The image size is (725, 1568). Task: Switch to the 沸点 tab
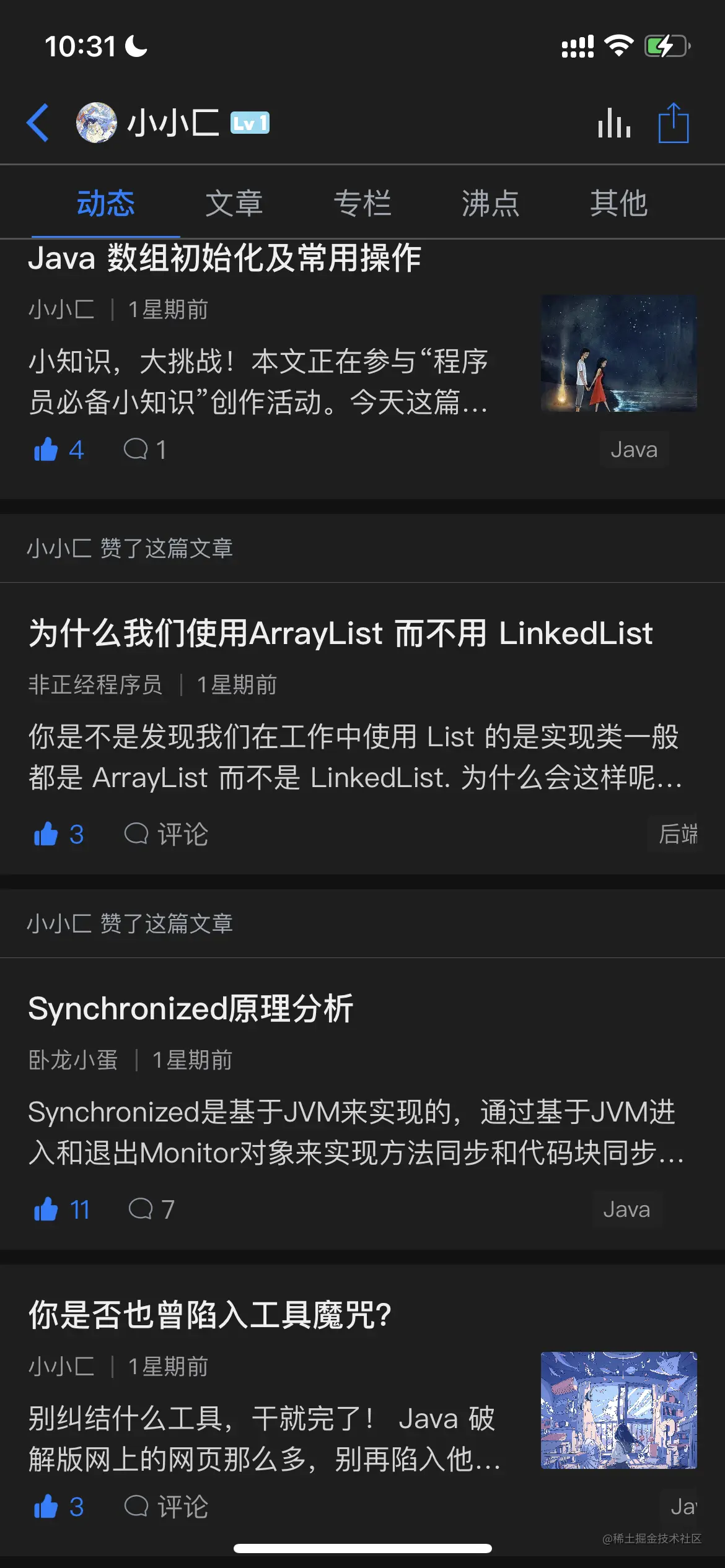click(490, 203)
